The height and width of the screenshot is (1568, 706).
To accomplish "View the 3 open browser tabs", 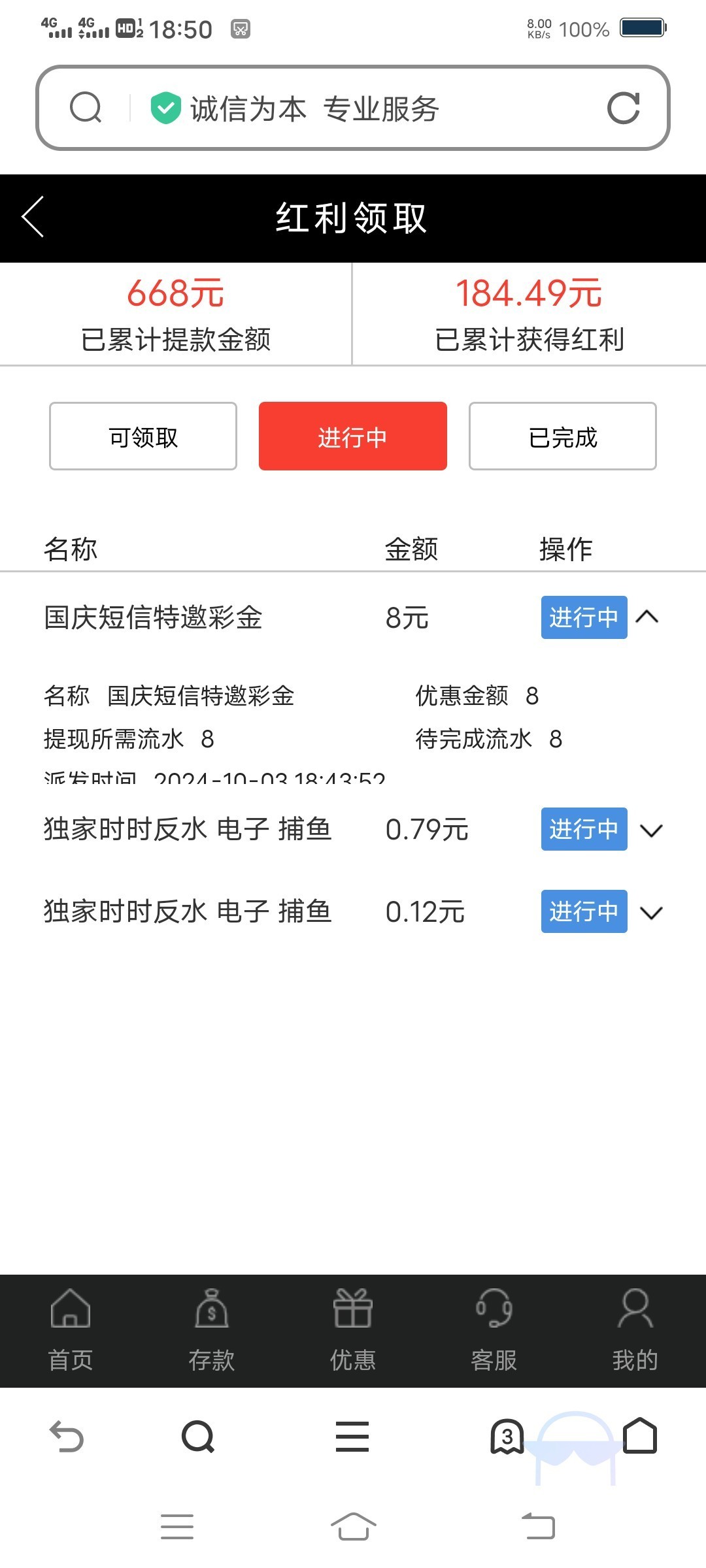I will pyautogui.click(x=507, y=1437).
